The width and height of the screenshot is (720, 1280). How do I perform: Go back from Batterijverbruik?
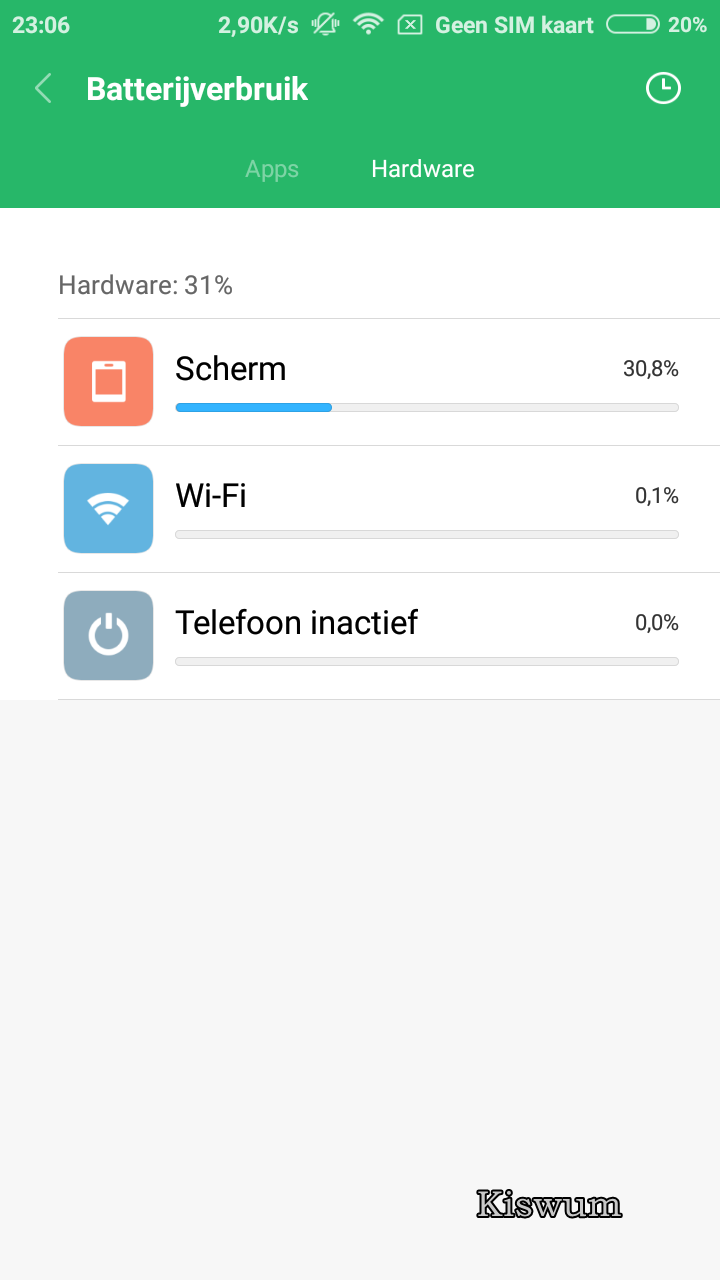[x=43, y=89]
